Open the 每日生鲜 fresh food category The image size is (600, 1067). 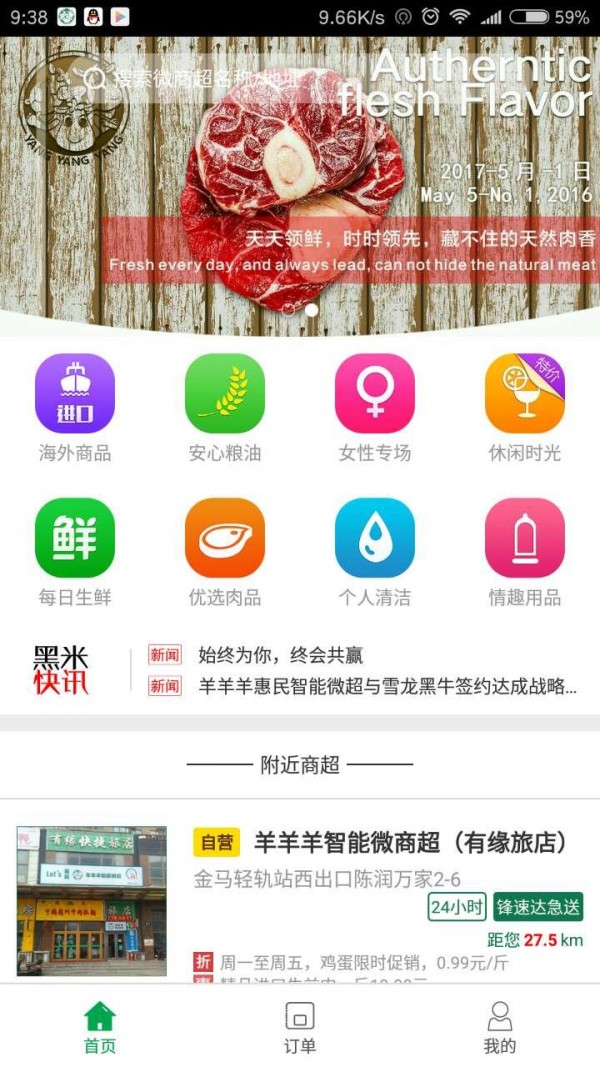[x=75, y=553]
